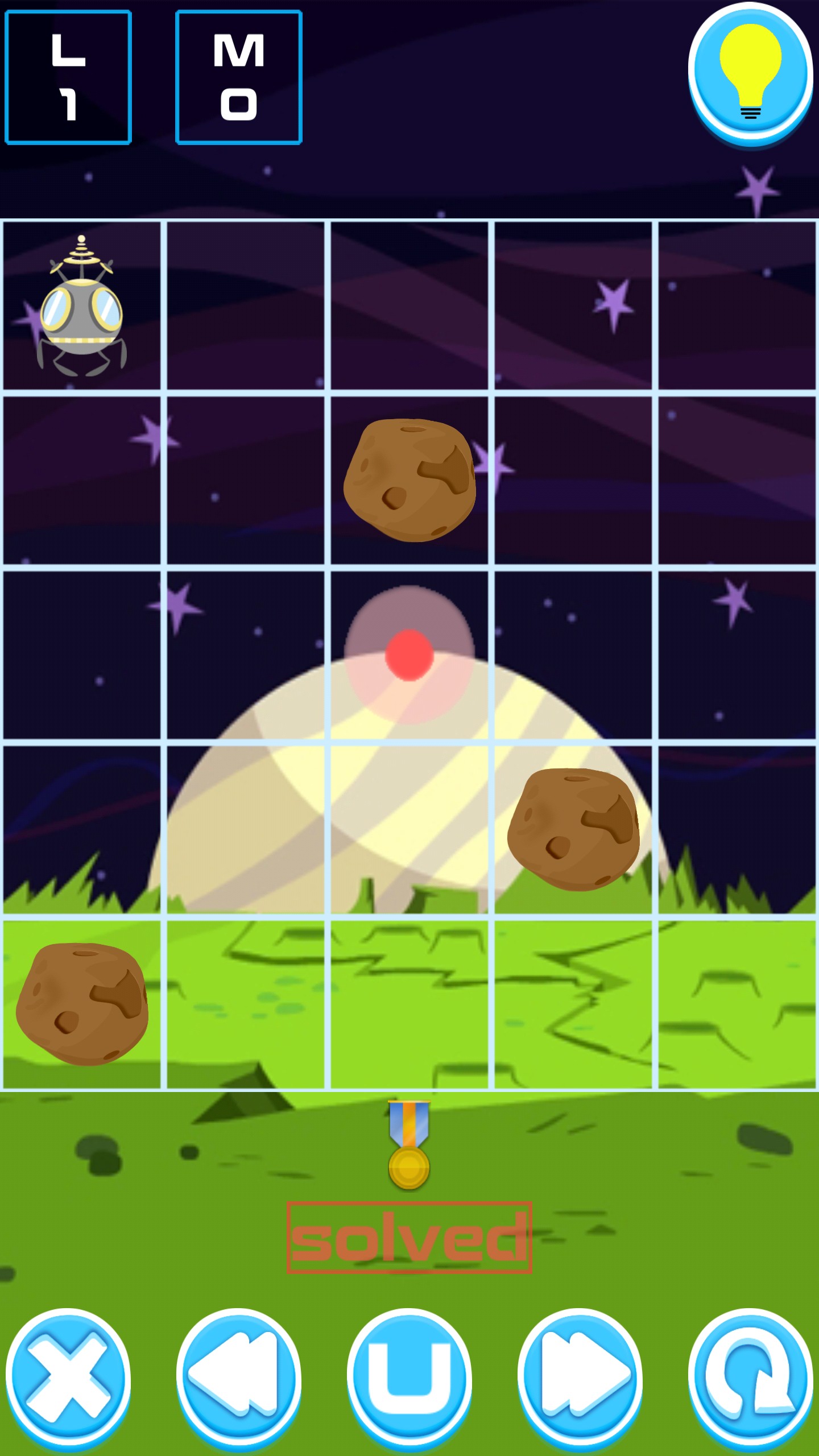Restart the level with the reload button
This screenshot has height=1456, width=819.
pyautogui.click(x=750, y=1377)
